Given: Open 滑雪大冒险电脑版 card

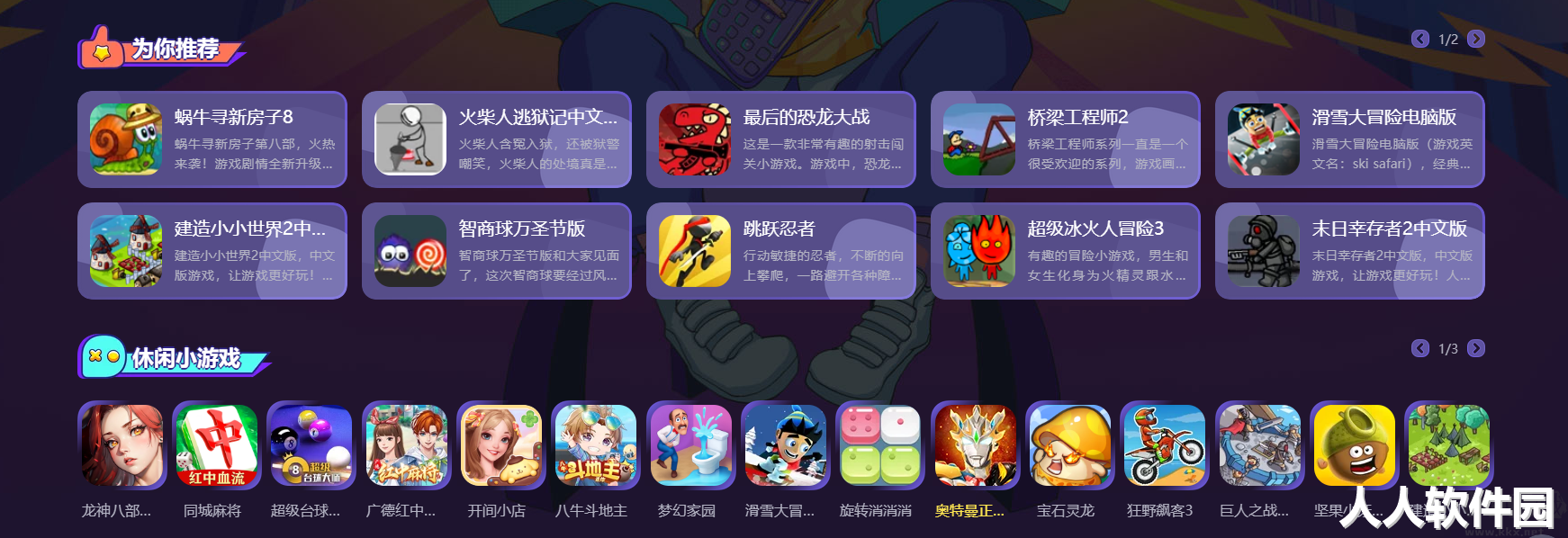Looking at the screenshot, I should tap(1349, 139).
